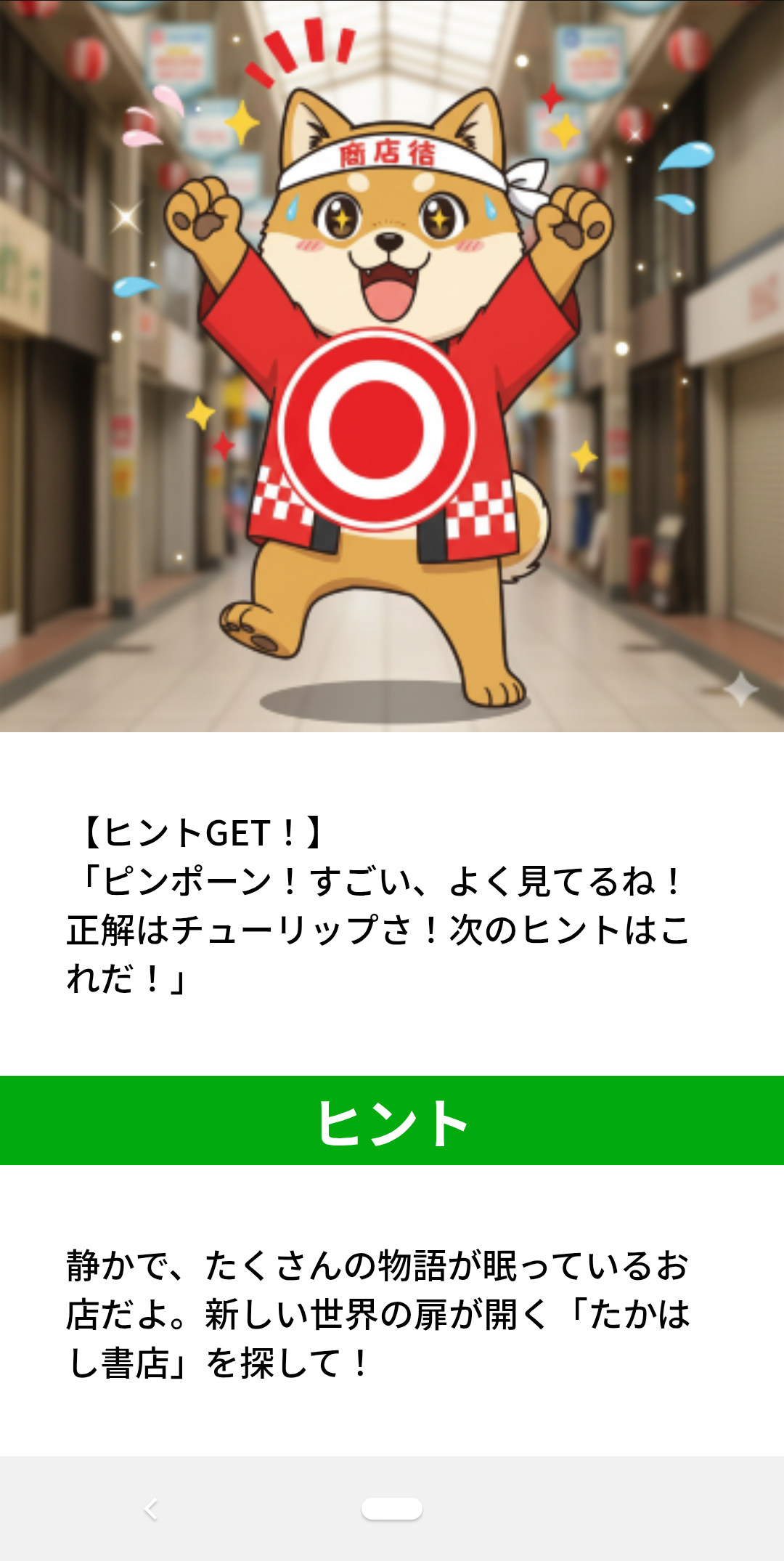Go back with the system back arrow
The width and height of the screenshot is (784, 1561).
click(x=151, y=1509)
